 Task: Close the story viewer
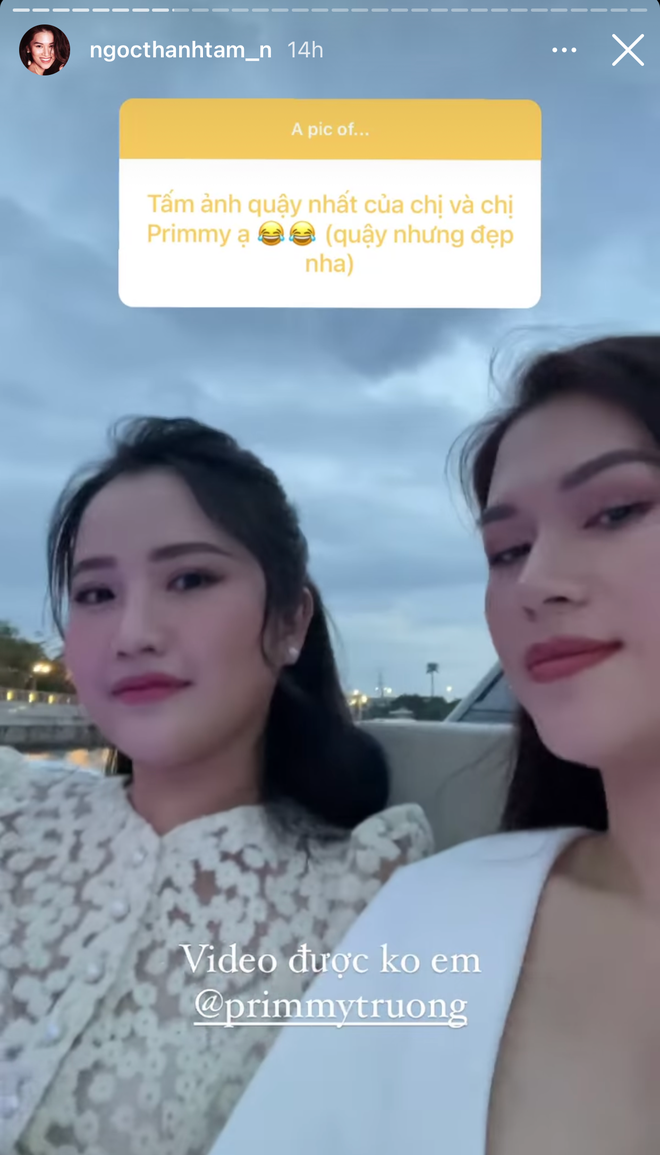pos(628,50)
